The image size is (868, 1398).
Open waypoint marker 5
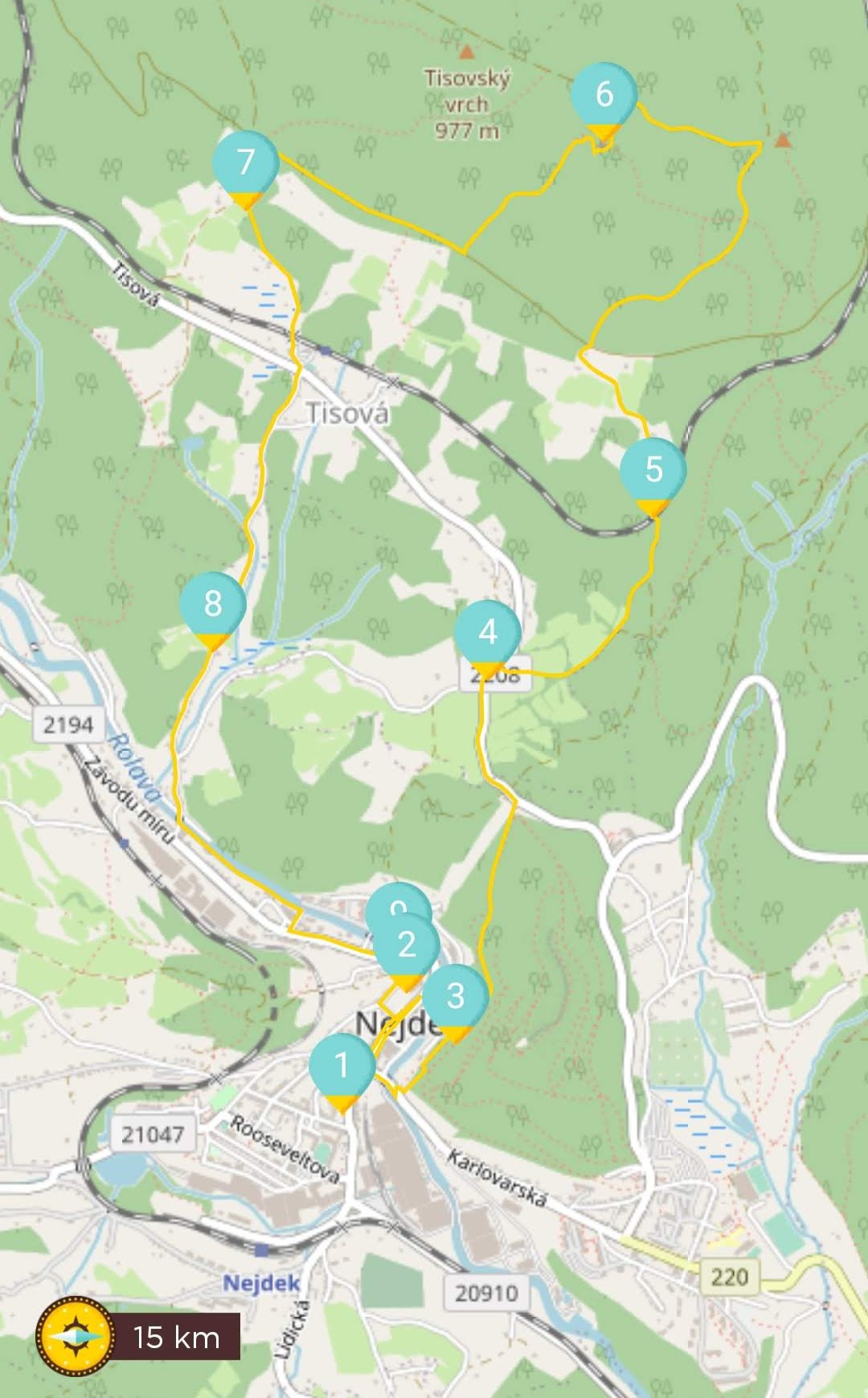click(x=653, y=474)
